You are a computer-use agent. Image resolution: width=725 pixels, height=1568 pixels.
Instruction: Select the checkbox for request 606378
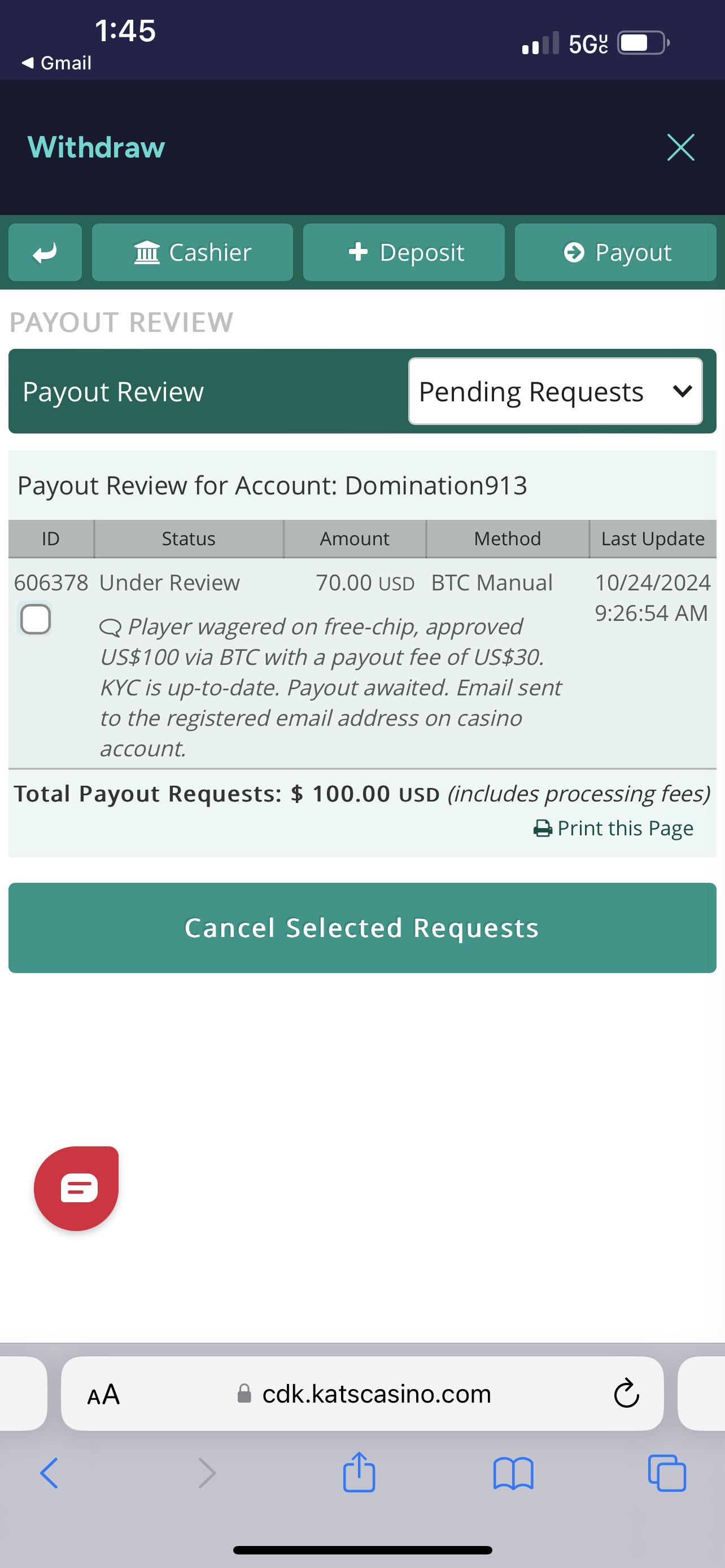point(36,619)
